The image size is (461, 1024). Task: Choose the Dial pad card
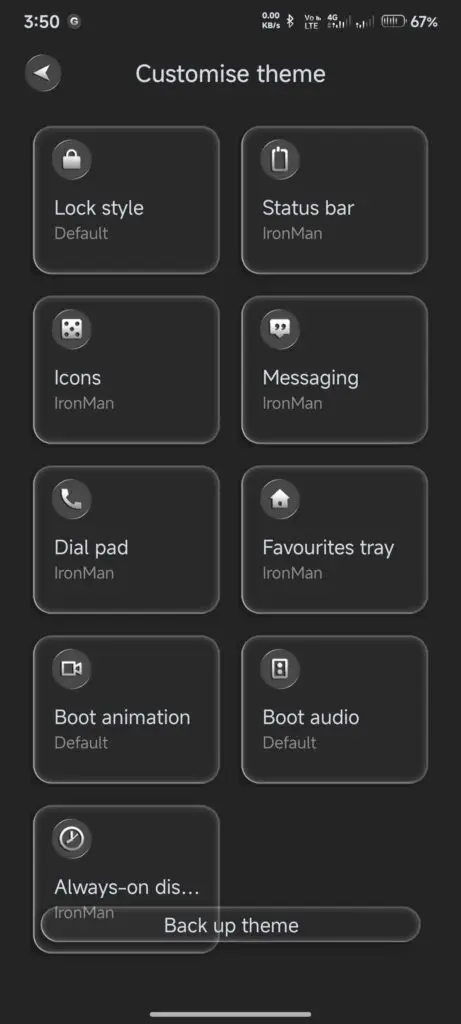(x=126, y=539)
